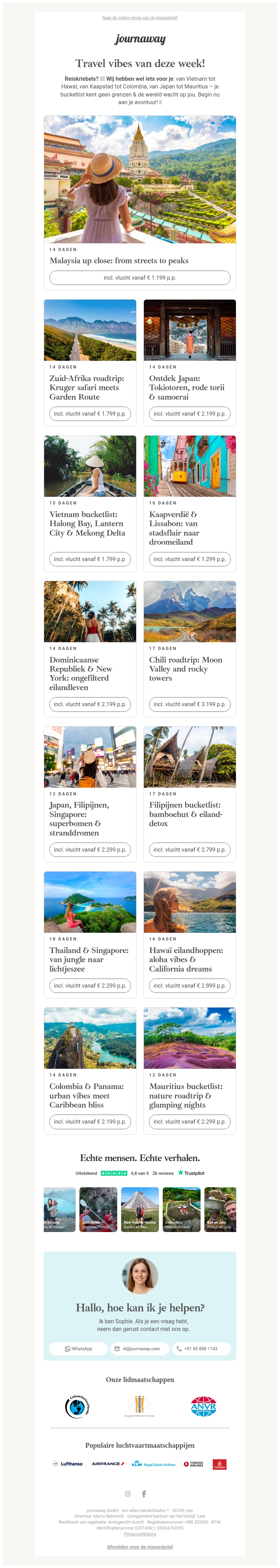Open the Vietnam bucketlist price button

[90, 559]
